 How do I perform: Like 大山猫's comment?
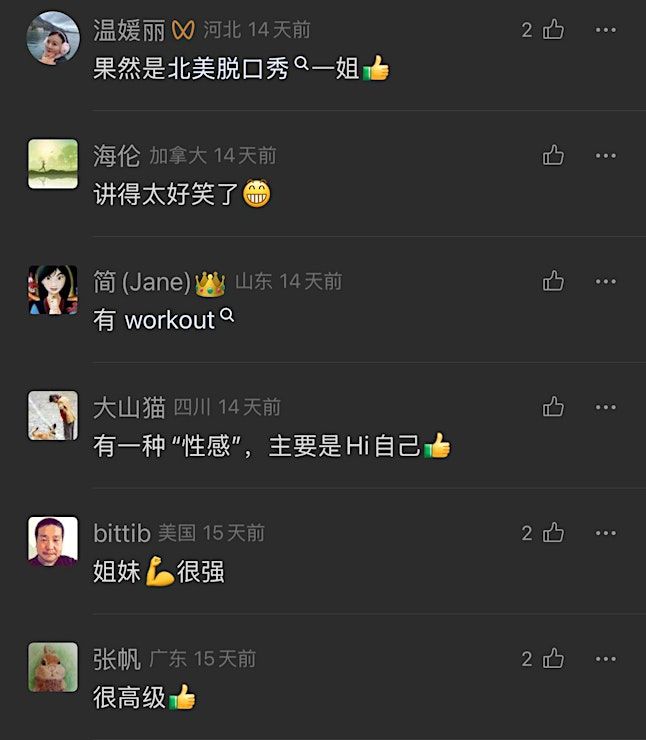[x=553, y=407]
